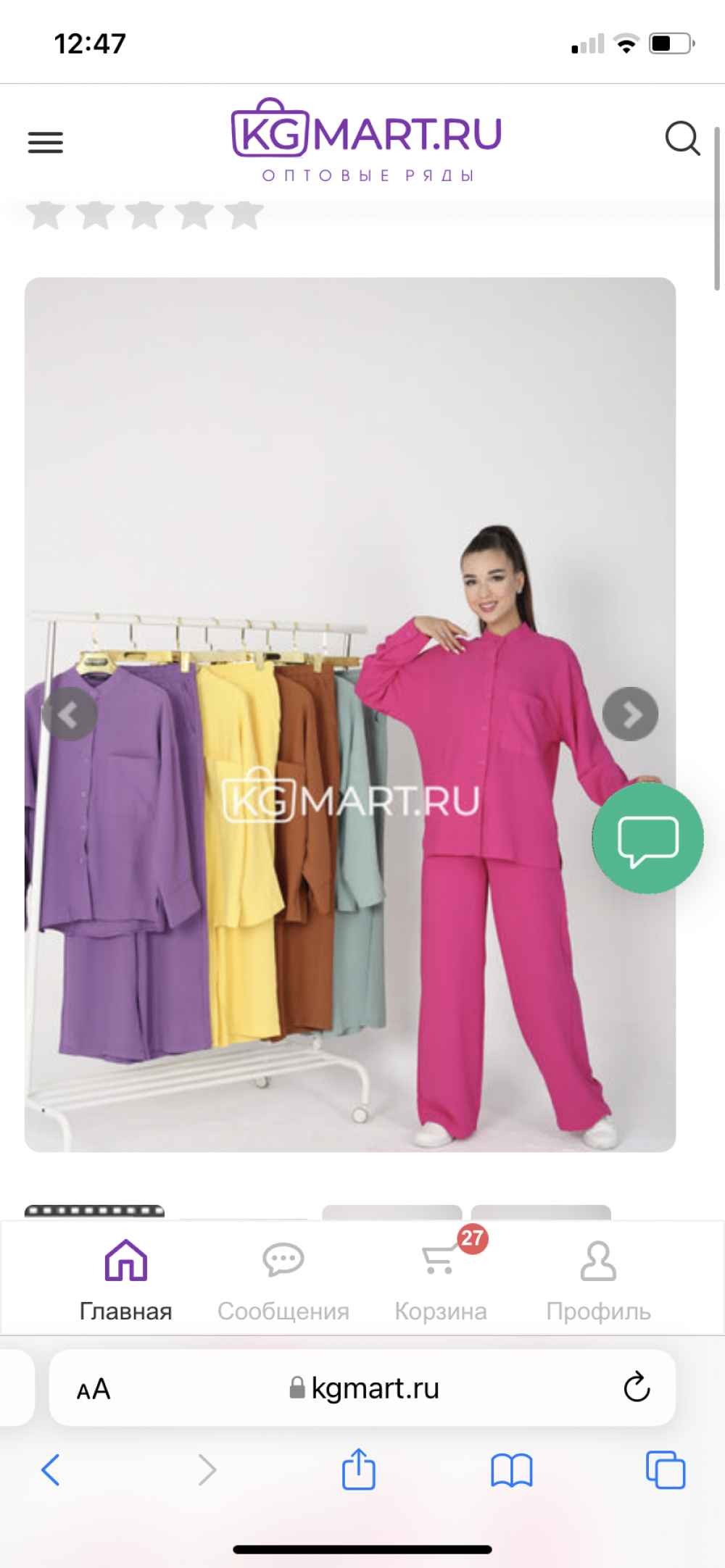
Task: Open the AA reader settings
Action: pos(94,1389)
